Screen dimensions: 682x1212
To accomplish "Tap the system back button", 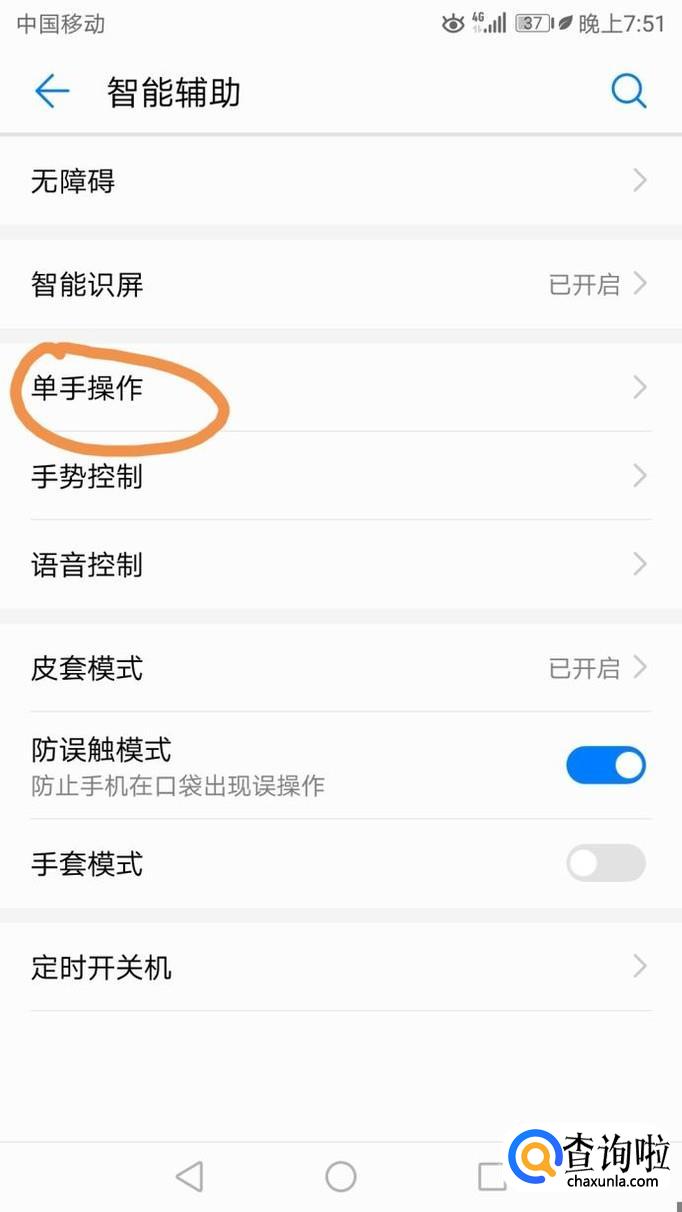I will [x=189, y=1176].
